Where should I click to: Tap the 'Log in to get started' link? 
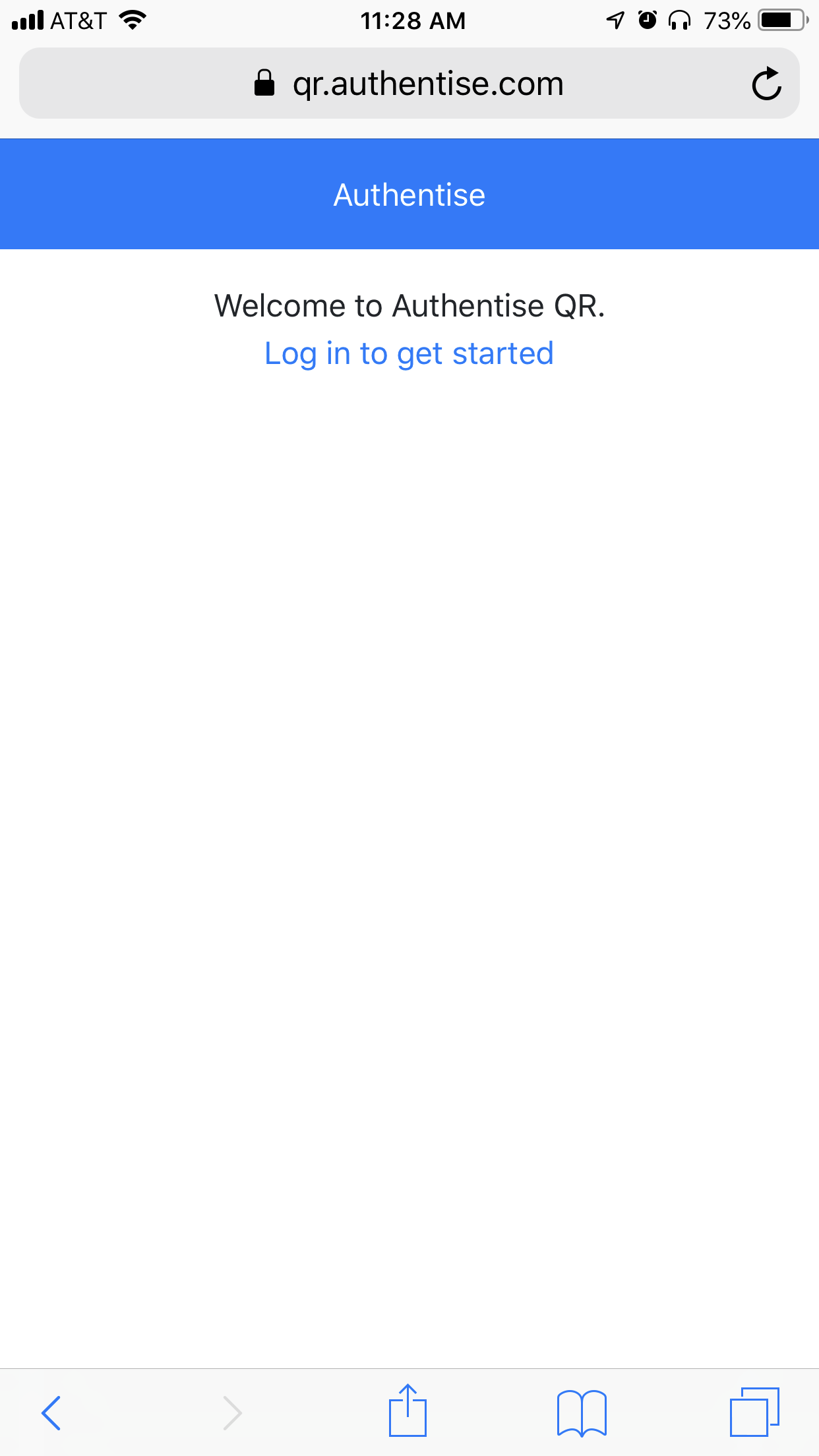409,353
